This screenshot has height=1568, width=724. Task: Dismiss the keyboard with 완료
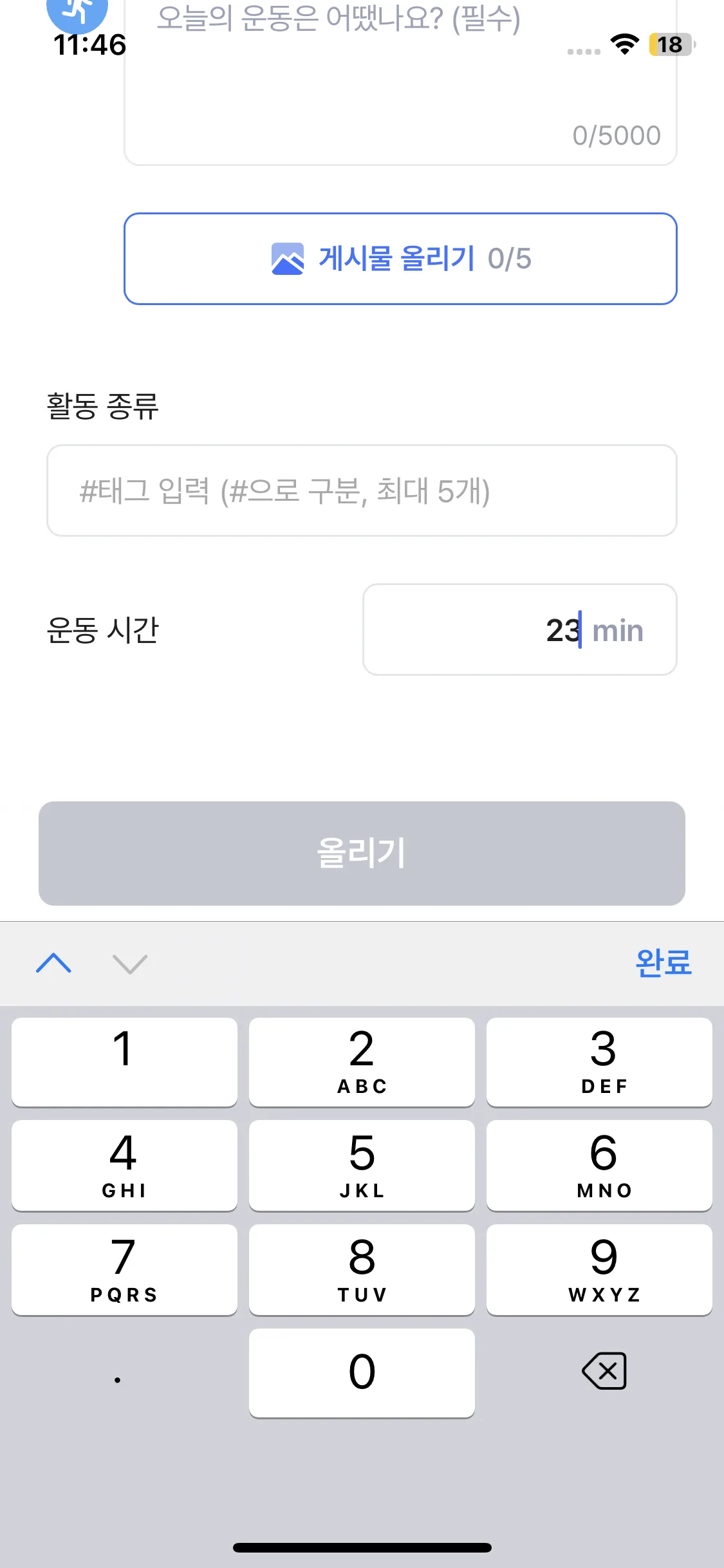[663, 963]
